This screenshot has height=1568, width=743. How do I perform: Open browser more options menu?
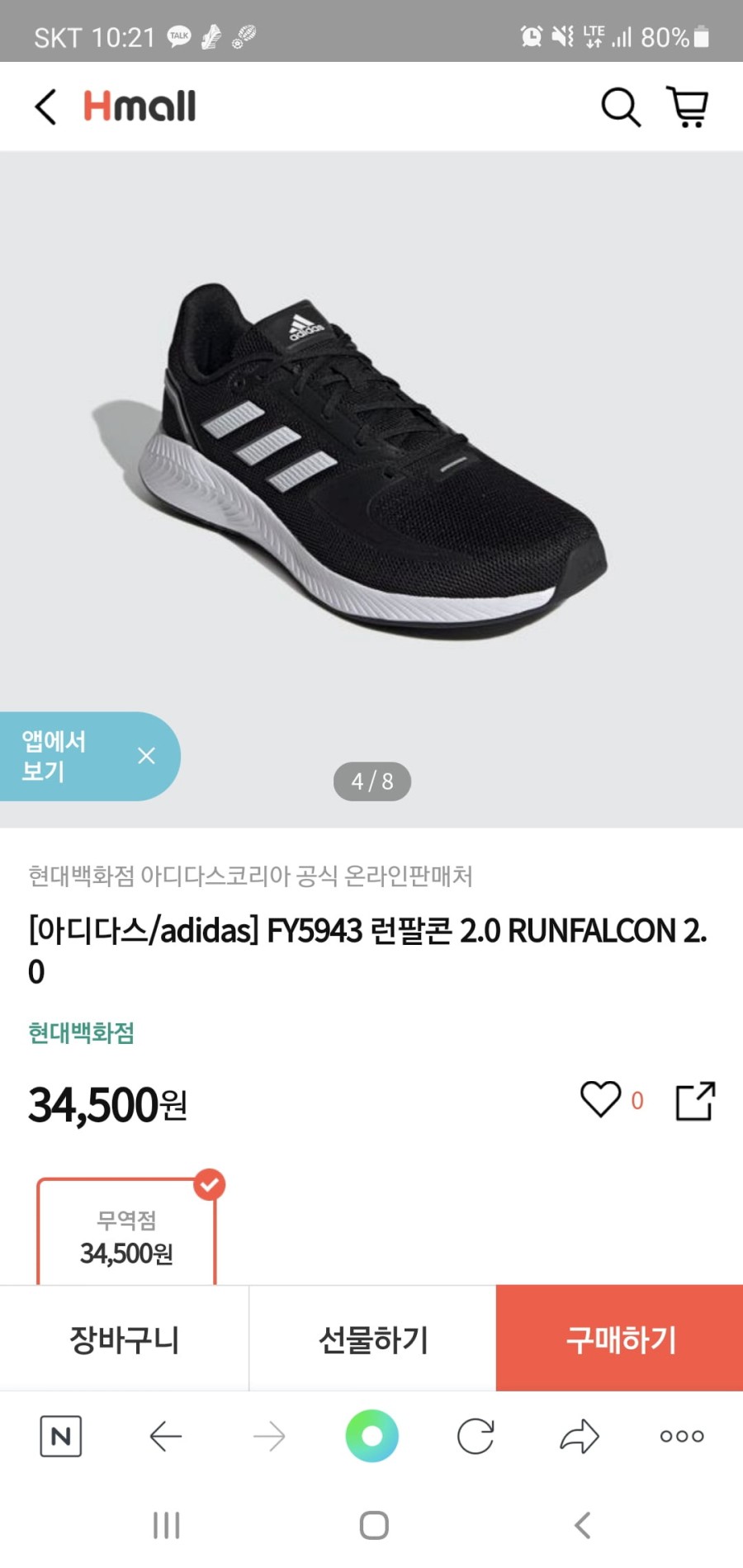[x=682, y=1437]
